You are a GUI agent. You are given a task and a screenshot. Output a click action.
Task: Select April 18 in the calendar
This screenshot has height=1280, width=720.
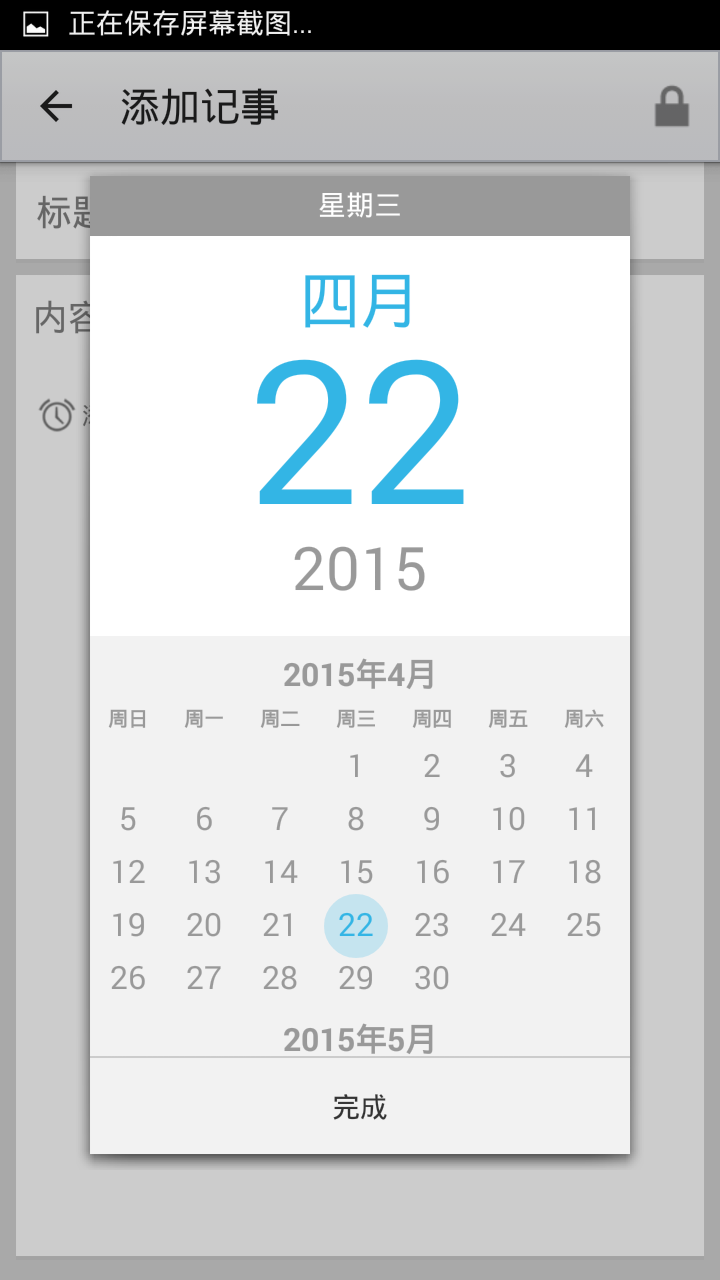coord(584,872)
